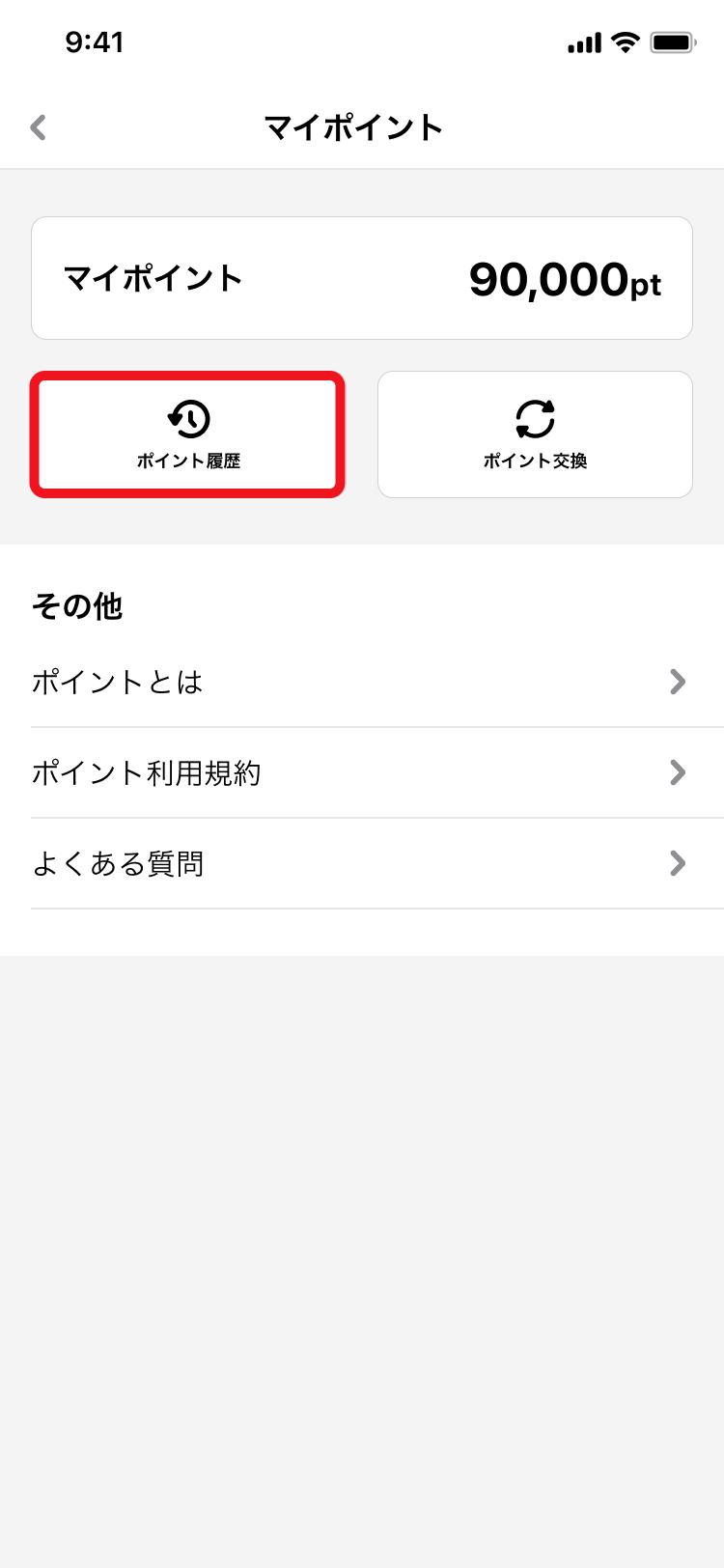This screenshot has height=1568, width=724.
Task: Open ポイント交換 point exchange
Action: pyautogui.click(x=535, y=434)
